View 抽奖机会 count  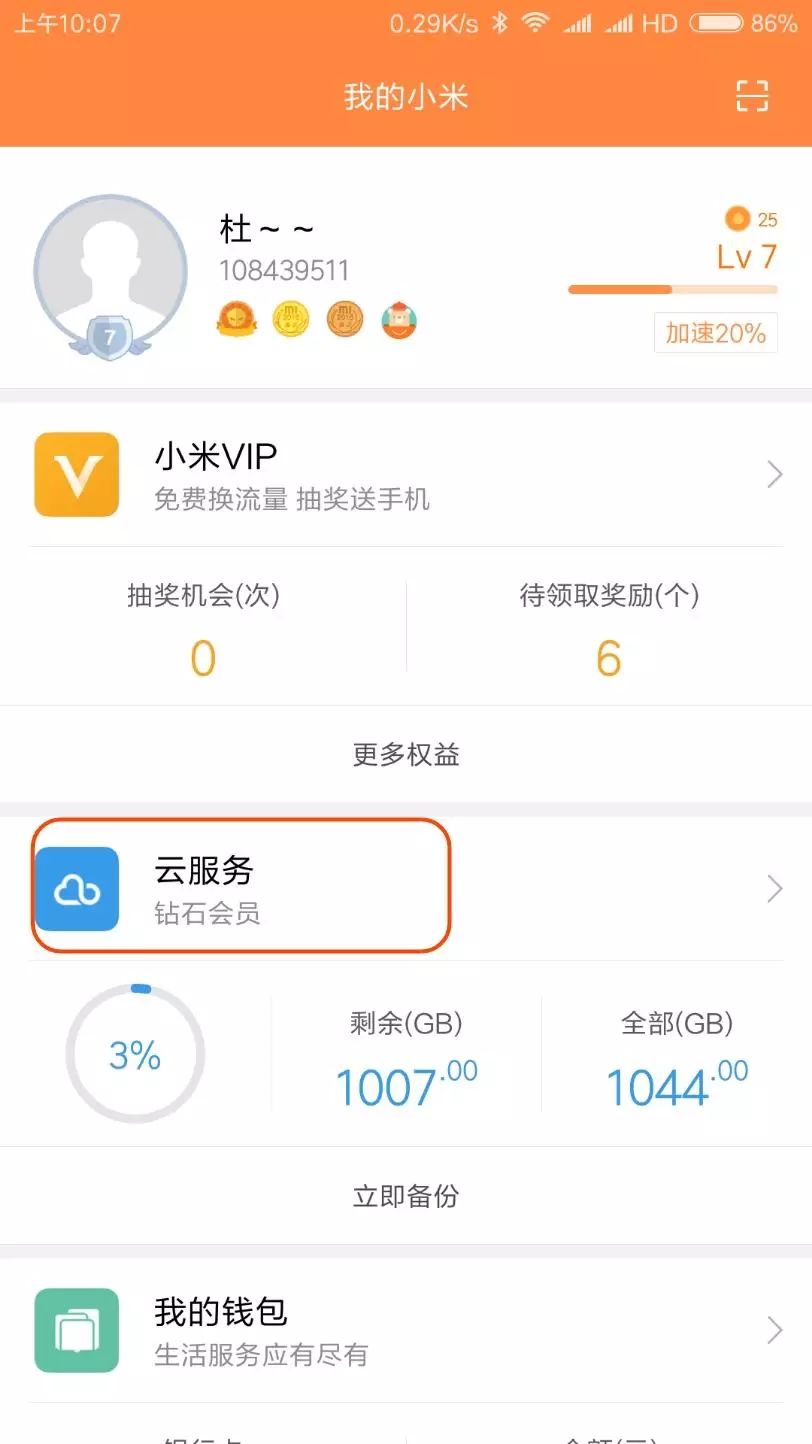[x=203, y=630]
